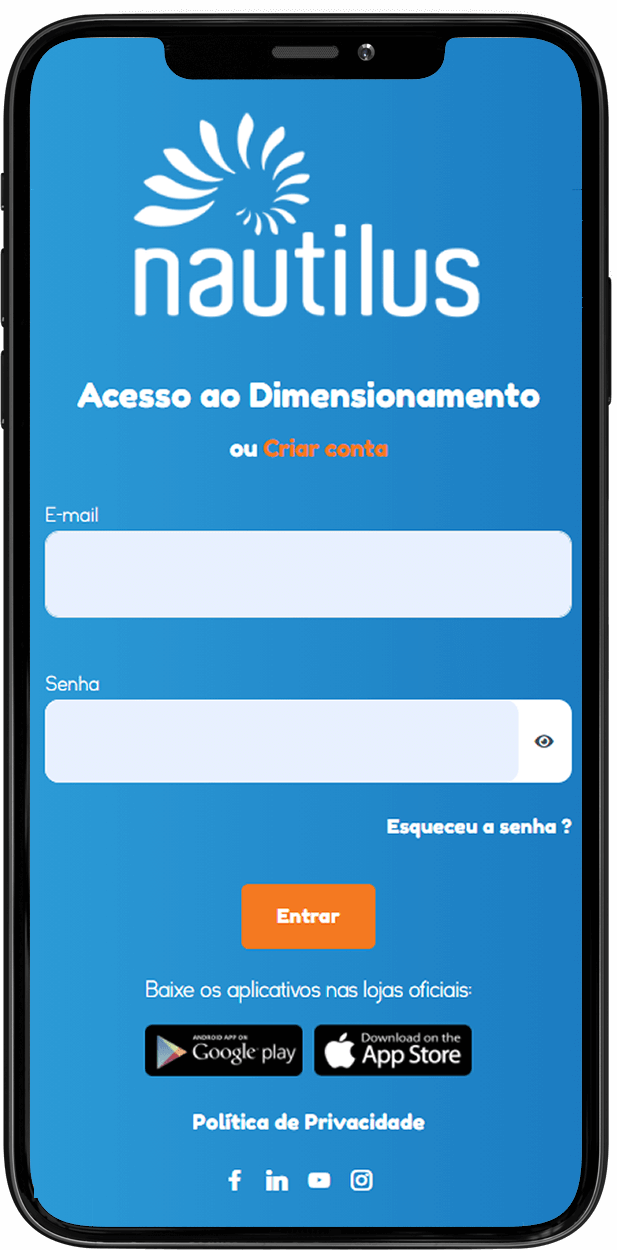Viewport: 617px width, 1250px height.
Task: Open Política de Privacidade
Action: coord(308,1122)
